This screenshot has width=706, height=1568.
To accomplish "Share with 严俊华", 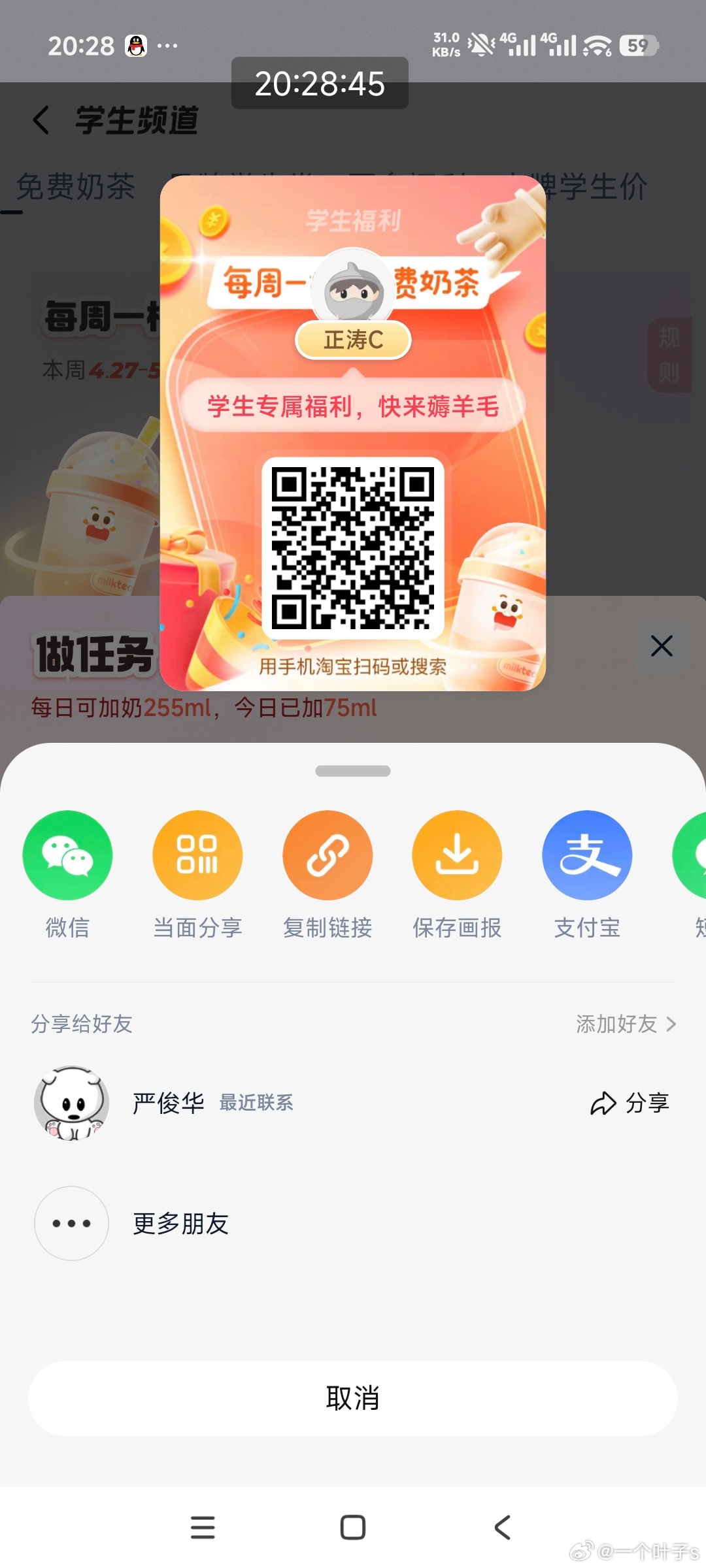I will (630, 1103).
